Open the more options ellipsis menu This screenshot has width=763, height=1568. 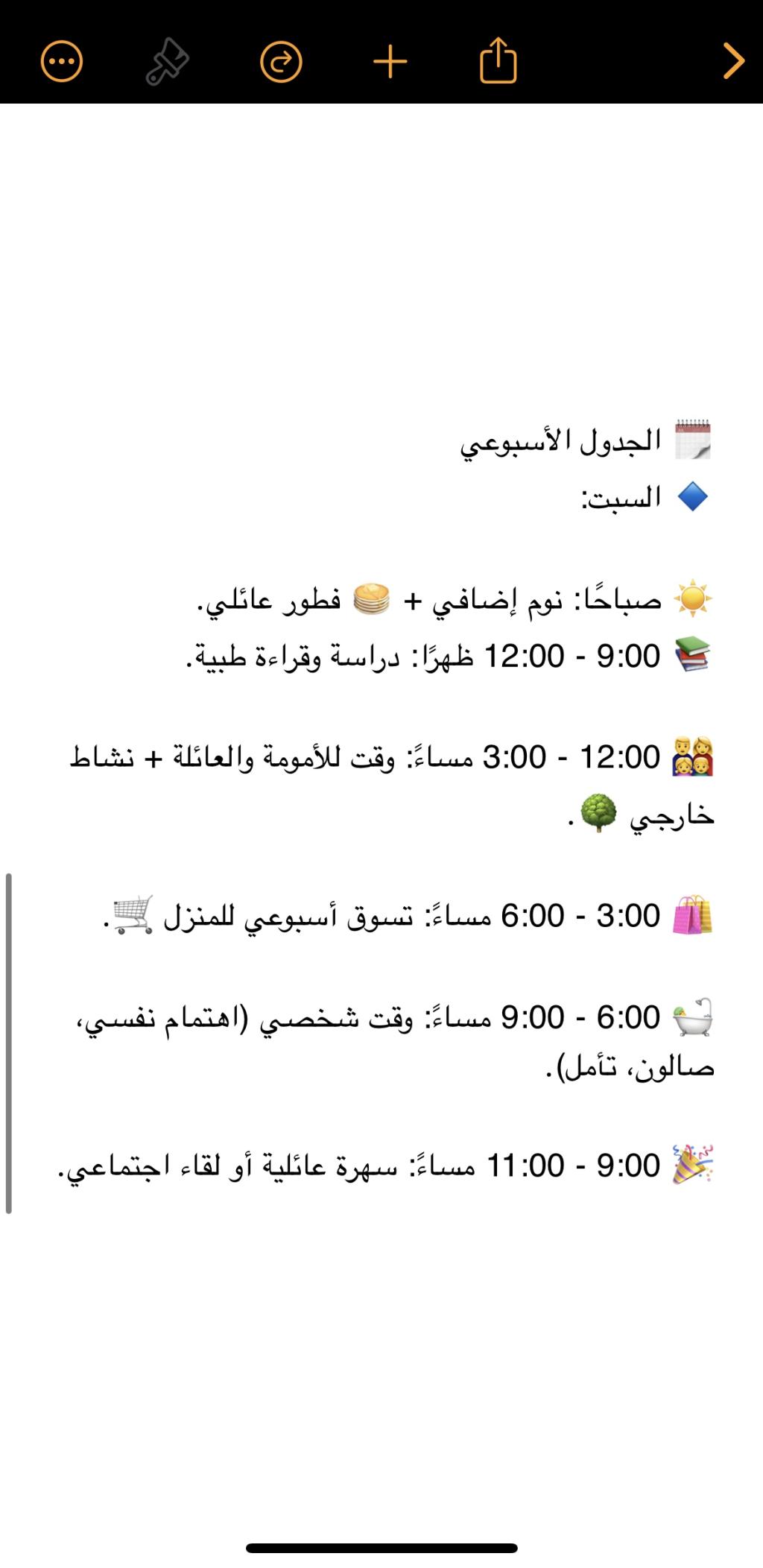pyautogui.click(x=61, y=61)
